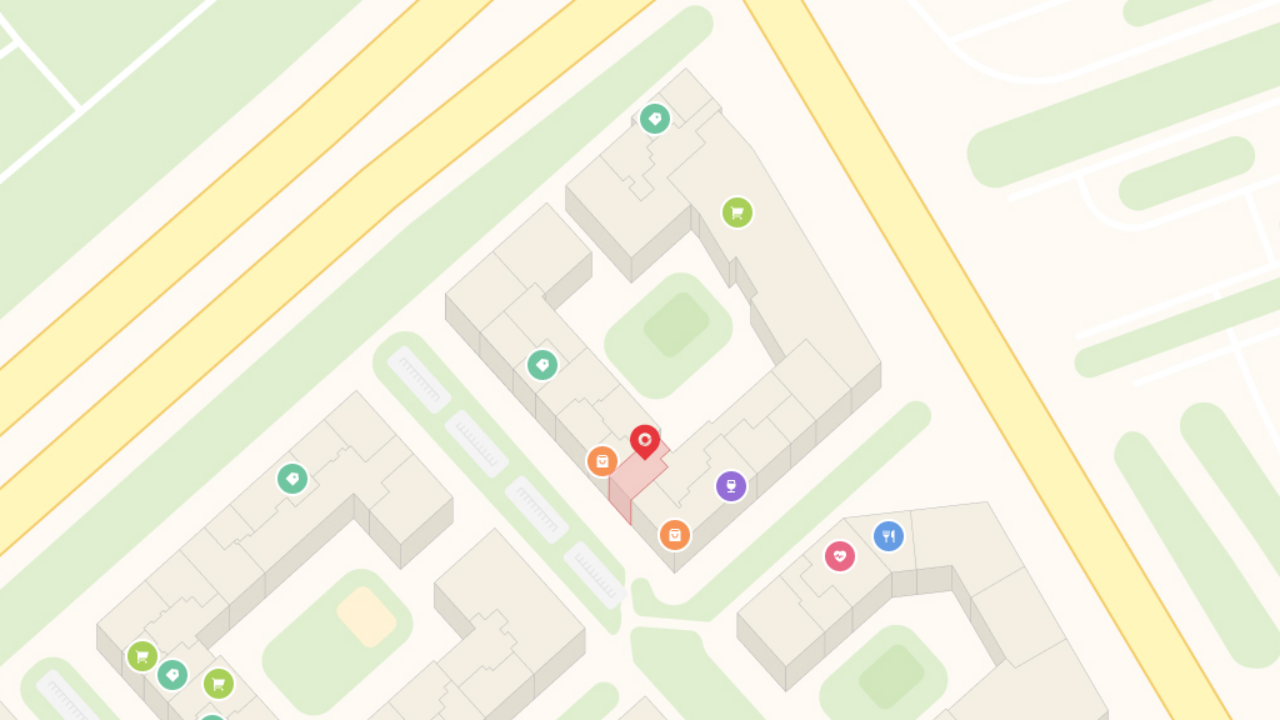Open the blue fork-and-knife restaurant marker
The image size is (1280, 720).
pos(888,536)
